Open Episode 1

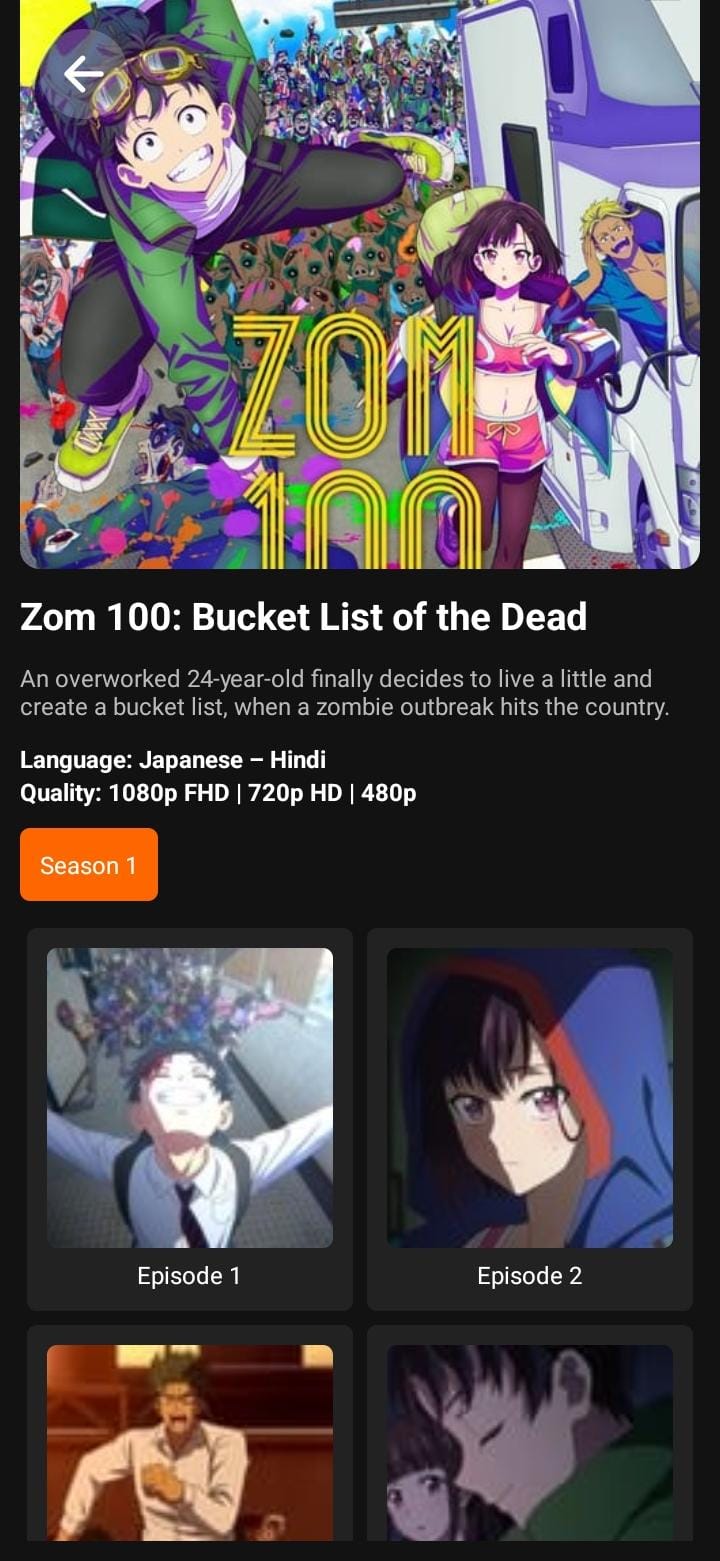190,1118
